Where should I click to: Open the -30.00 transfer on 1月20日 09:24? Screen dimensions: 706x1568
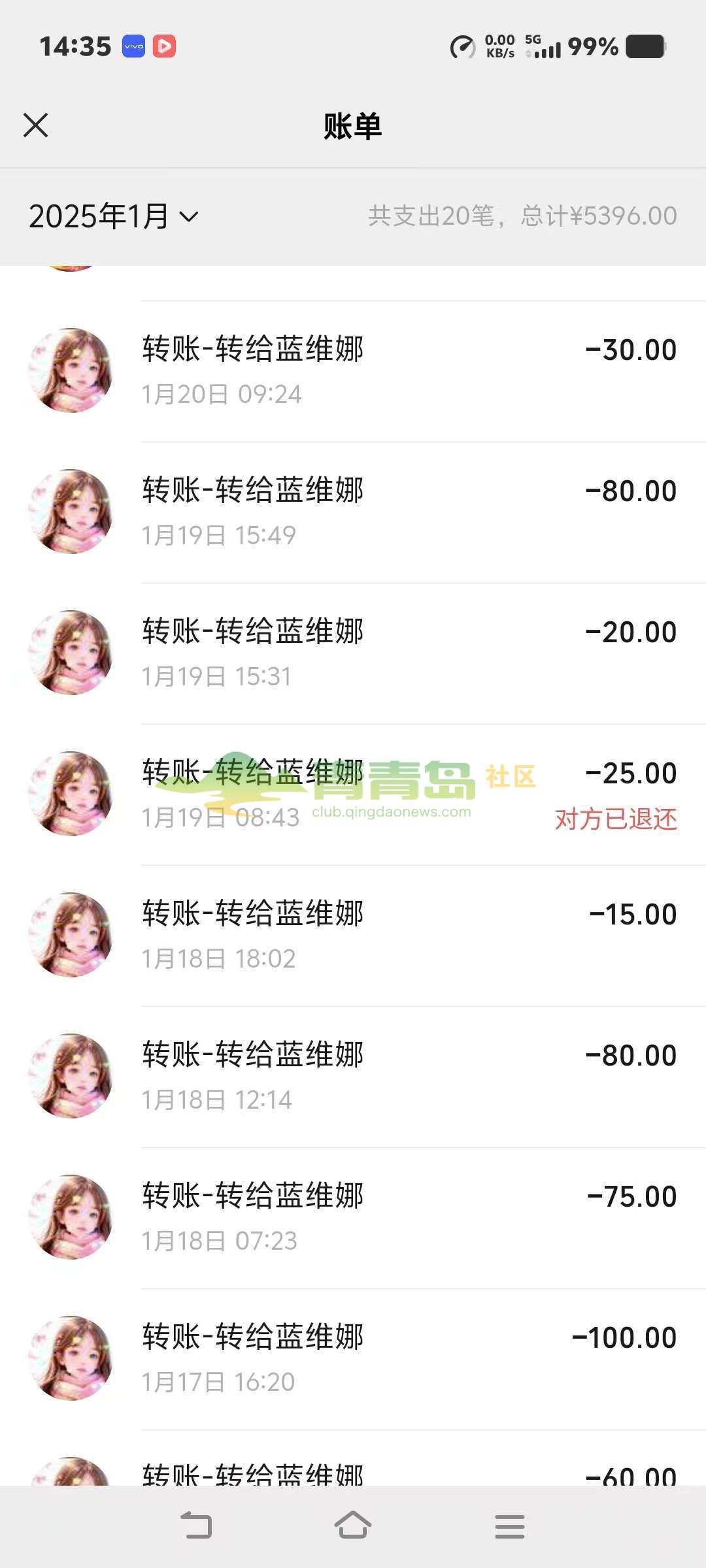coord(353,371)
